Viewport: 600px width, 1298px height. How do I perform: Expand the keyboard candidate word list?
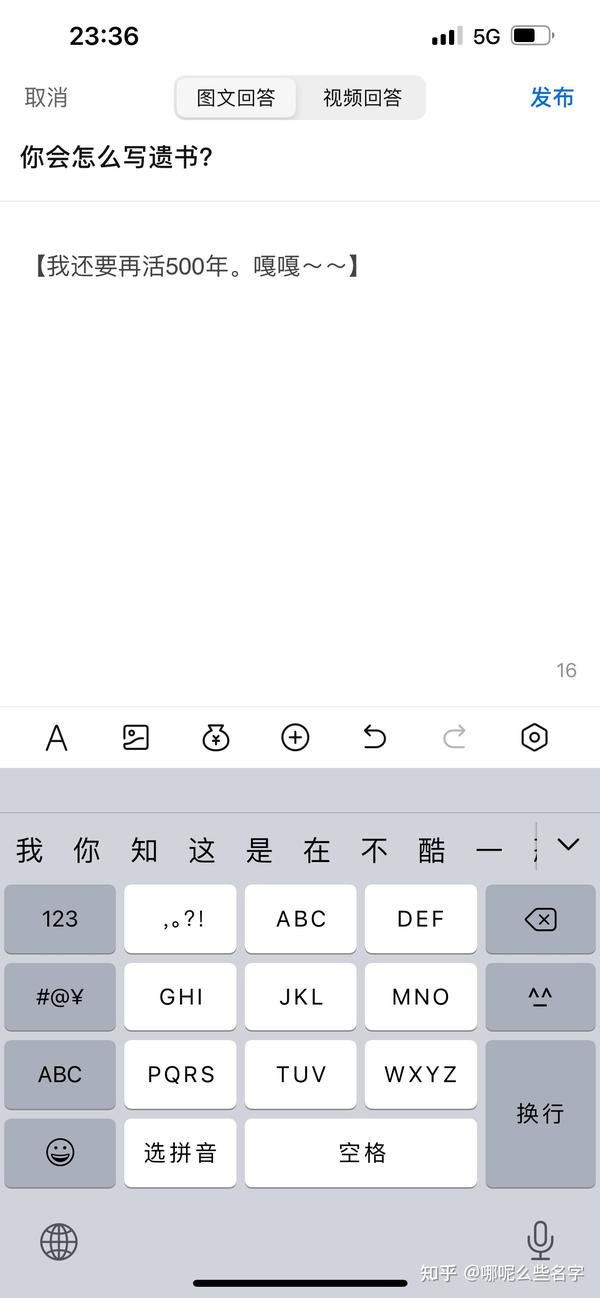pyautogui.click(x=568, y=846)
